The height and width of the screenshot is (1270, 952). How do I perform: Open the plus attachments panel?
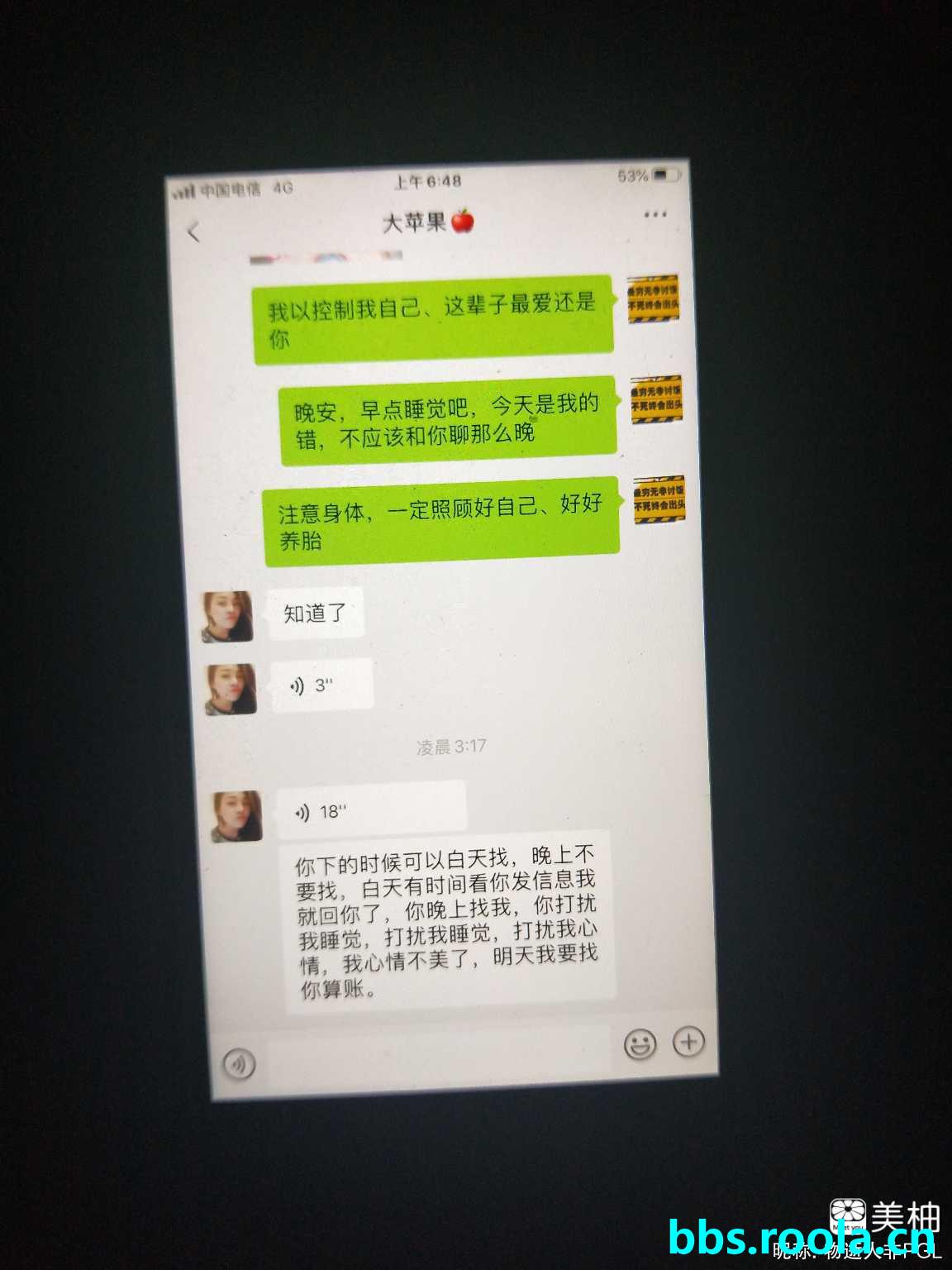(x=689, y=1042)
